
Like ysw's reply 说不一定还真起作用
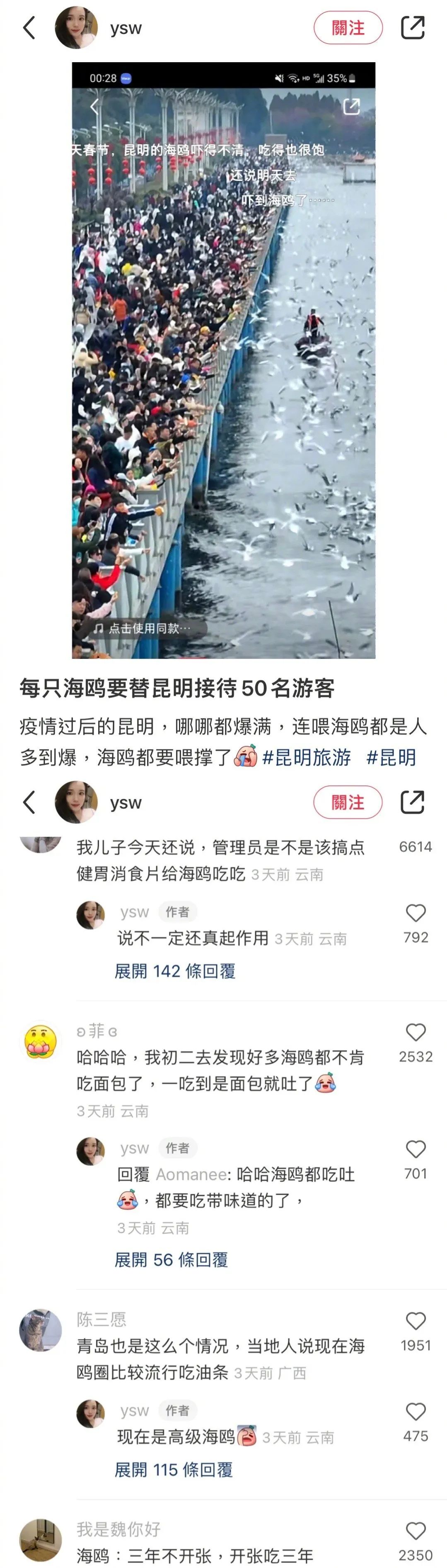click(x=416, y=913)
